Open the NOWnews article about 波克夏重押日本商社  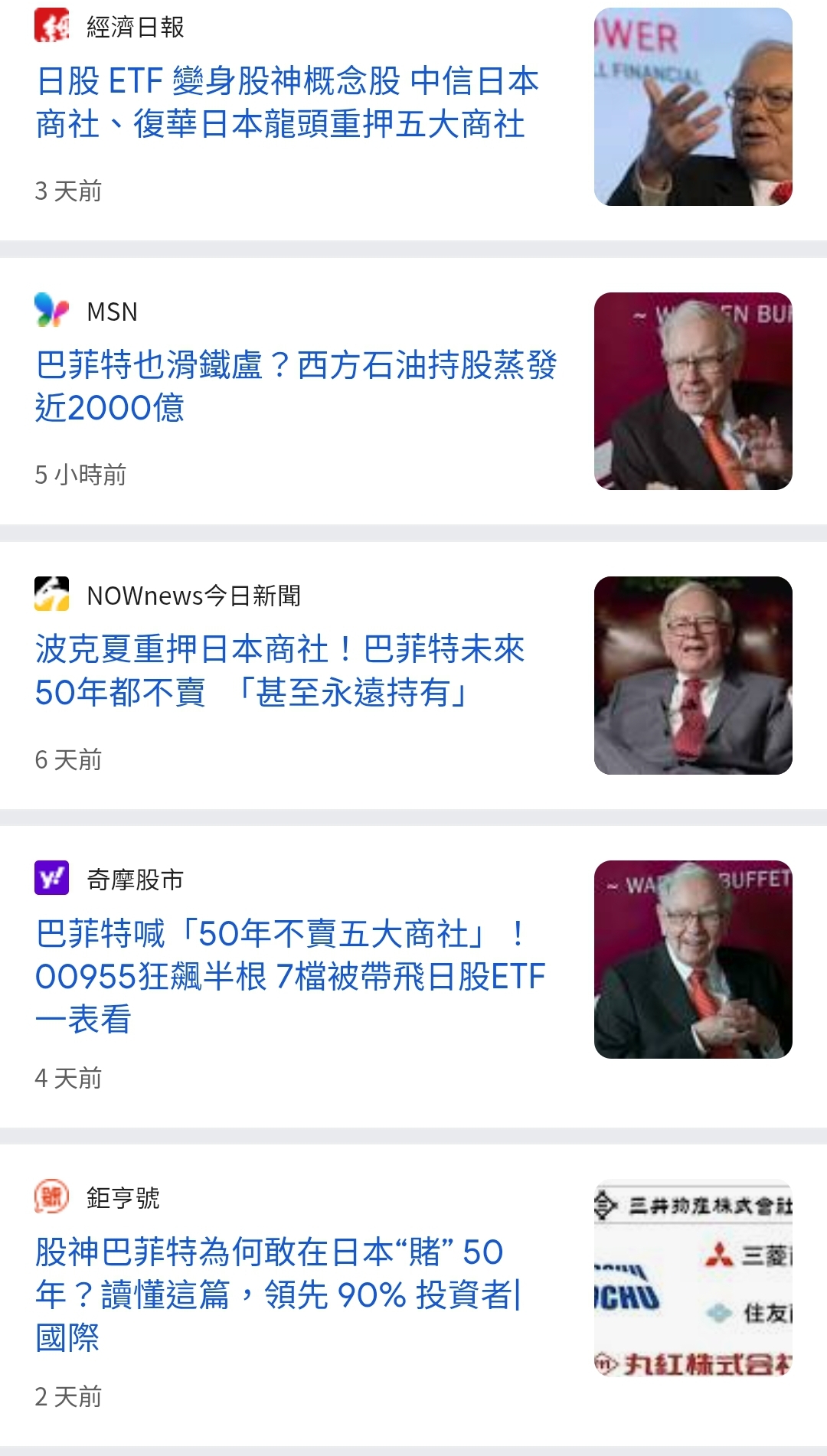(x=280, y=671)
